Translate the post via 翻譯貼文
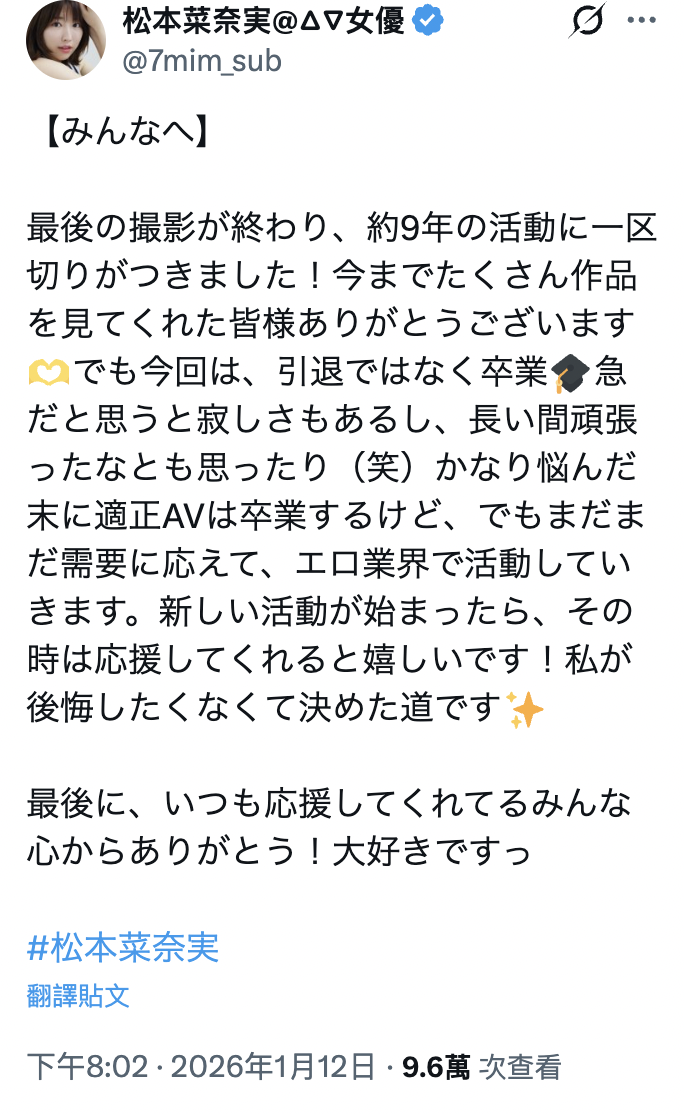684x1114 pixels. 78,995
